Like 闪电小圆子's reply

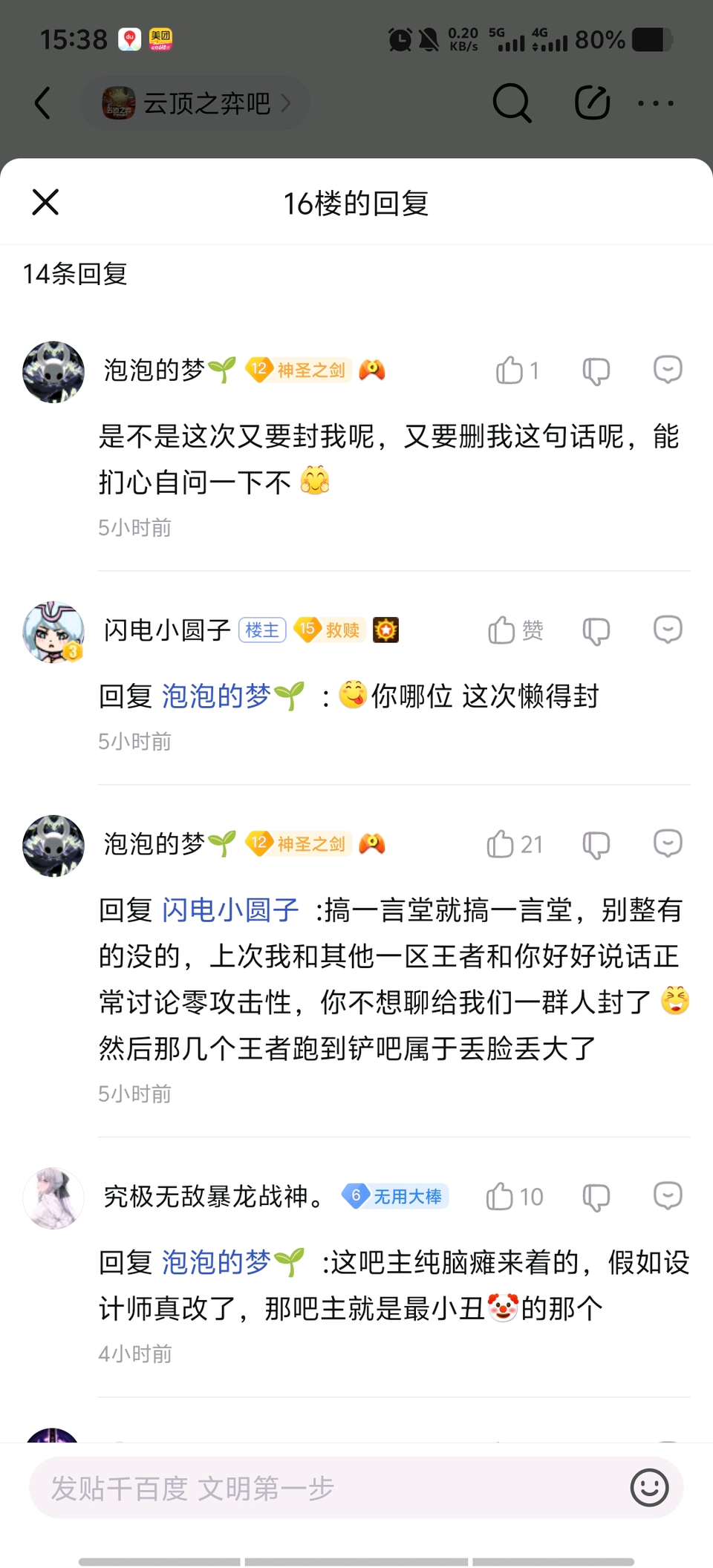(x=503, y=630)
